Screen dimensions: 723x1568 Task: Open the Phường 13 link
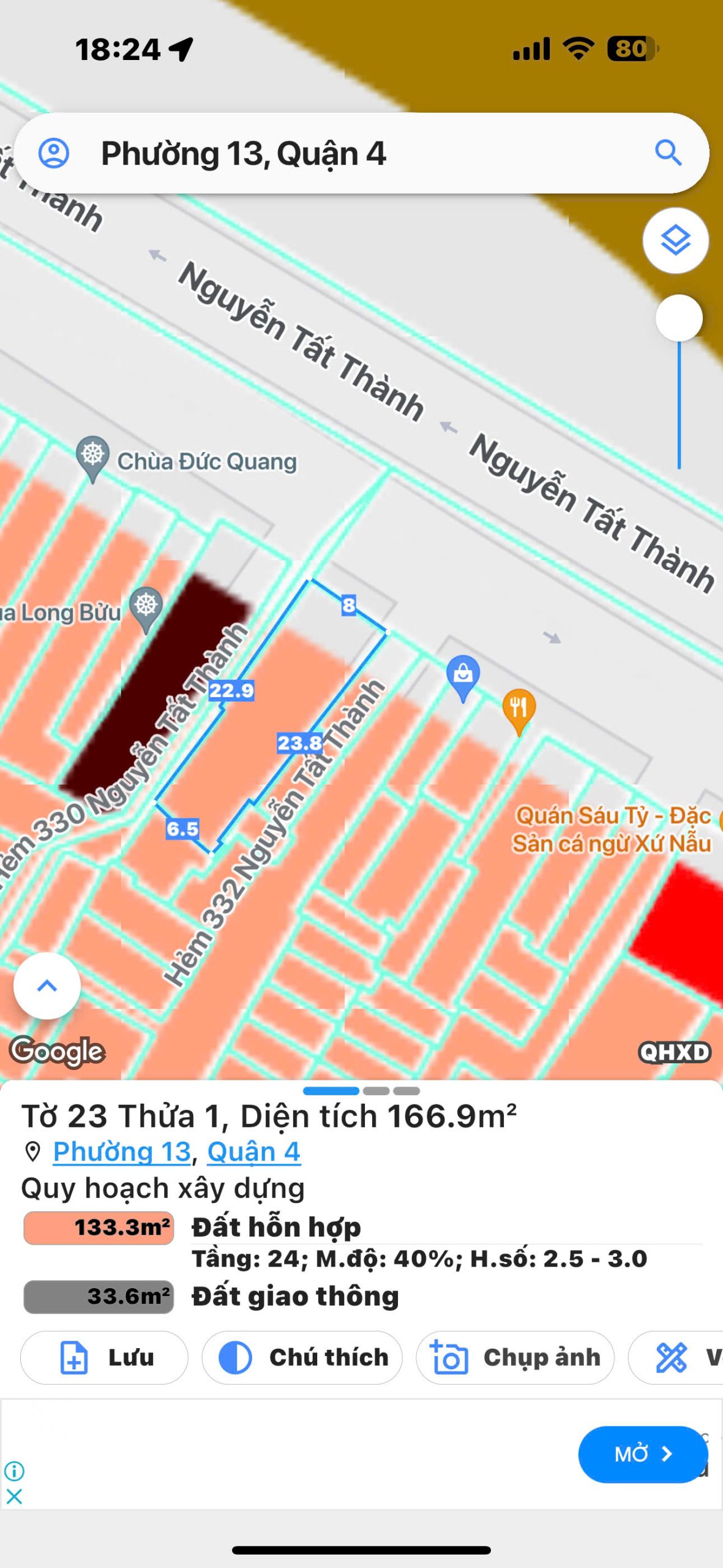click(122, 1151)
